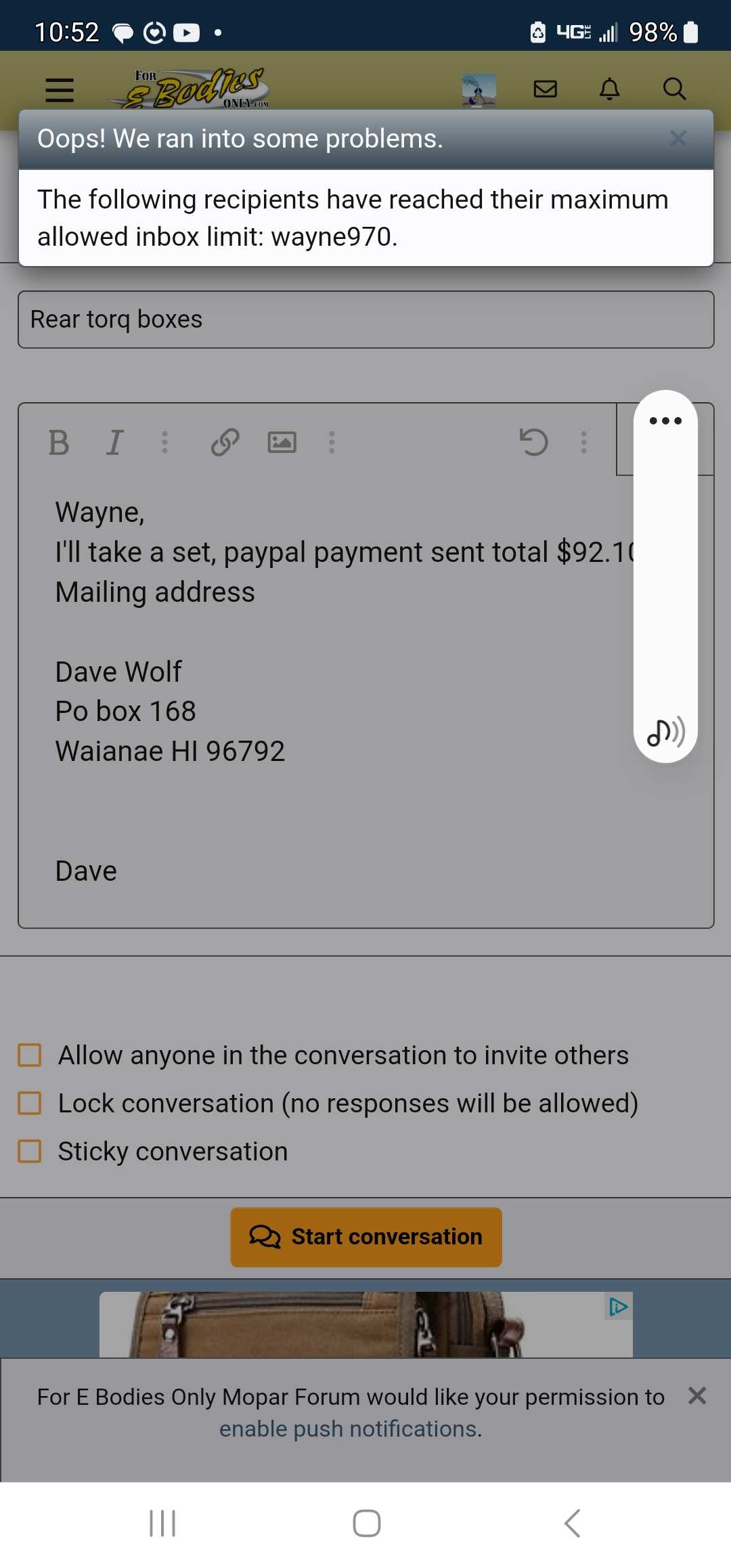The image size is (731, 1568).
Task: Follow the enable push notifications link
Action: tap(351, 1429)
